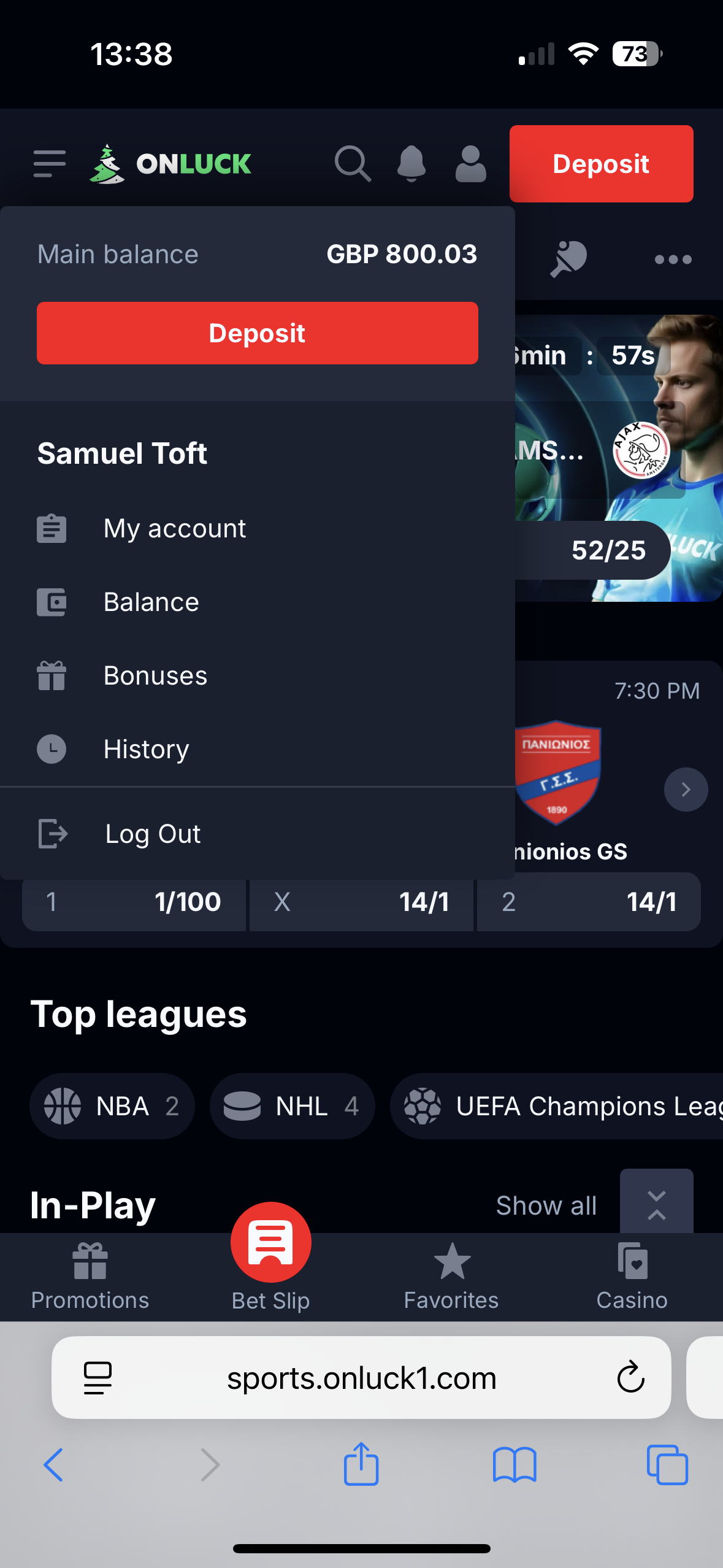Reload the page in Safari
723x1568 pixels.
[630, 1378]
